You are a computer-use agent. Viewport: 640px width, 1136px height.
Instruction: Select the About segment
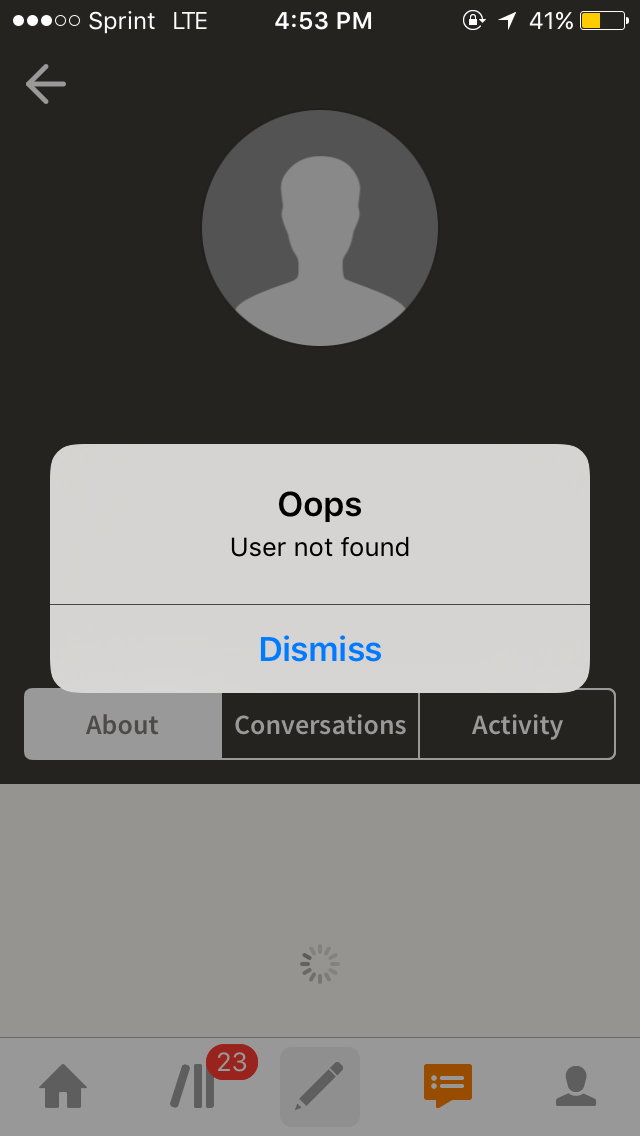tap(122, 724)
